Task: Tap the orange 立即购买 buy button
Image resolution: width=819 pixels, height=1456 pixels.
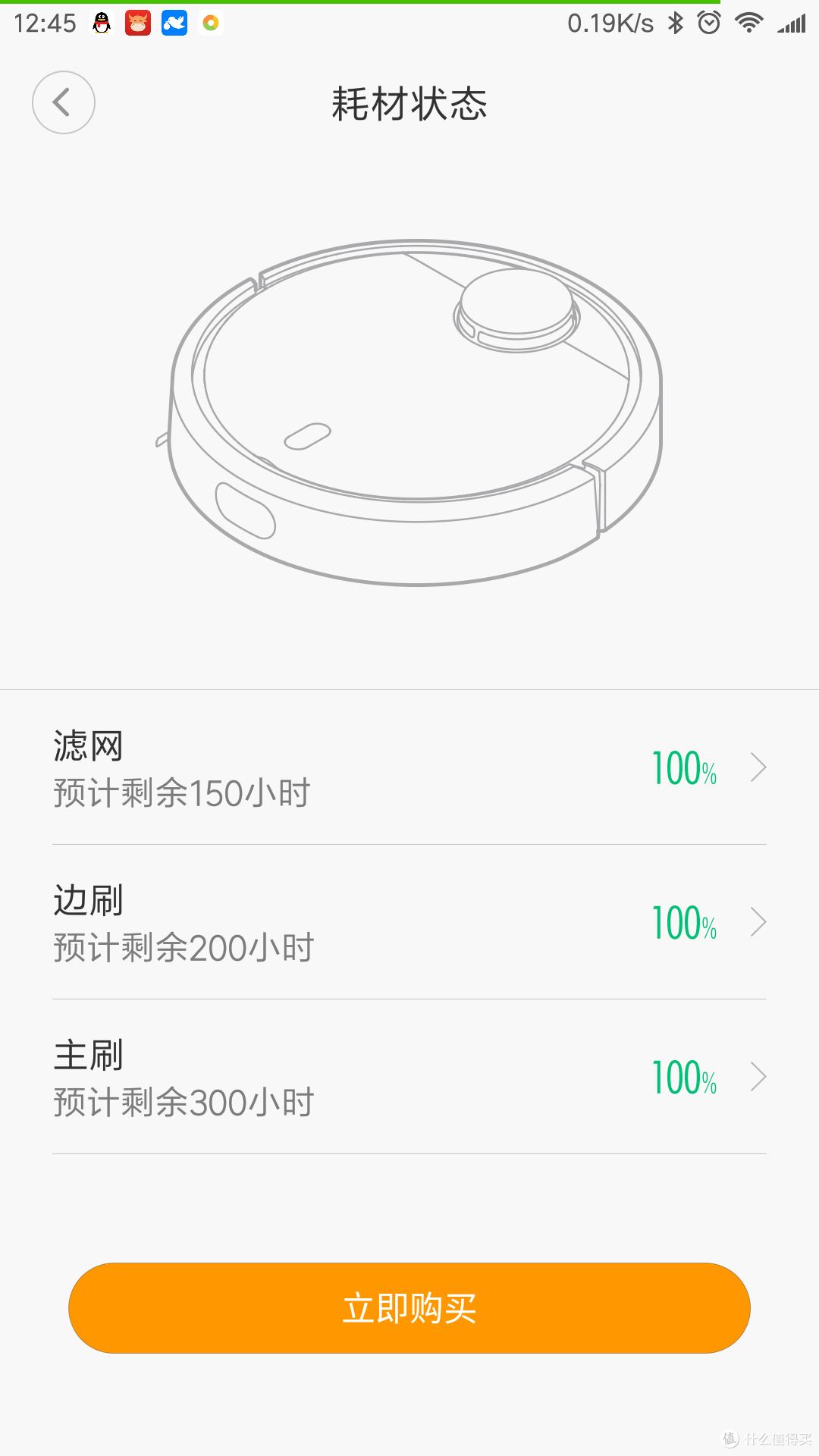Action: point(409,1307)
